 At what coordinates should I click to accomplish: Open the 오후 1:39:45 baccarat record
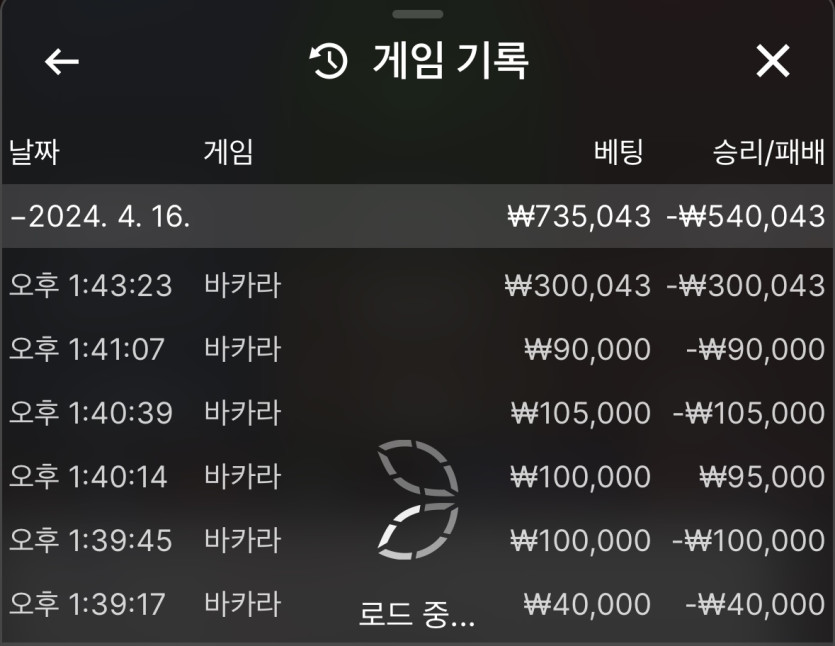[x=417, y=540]
